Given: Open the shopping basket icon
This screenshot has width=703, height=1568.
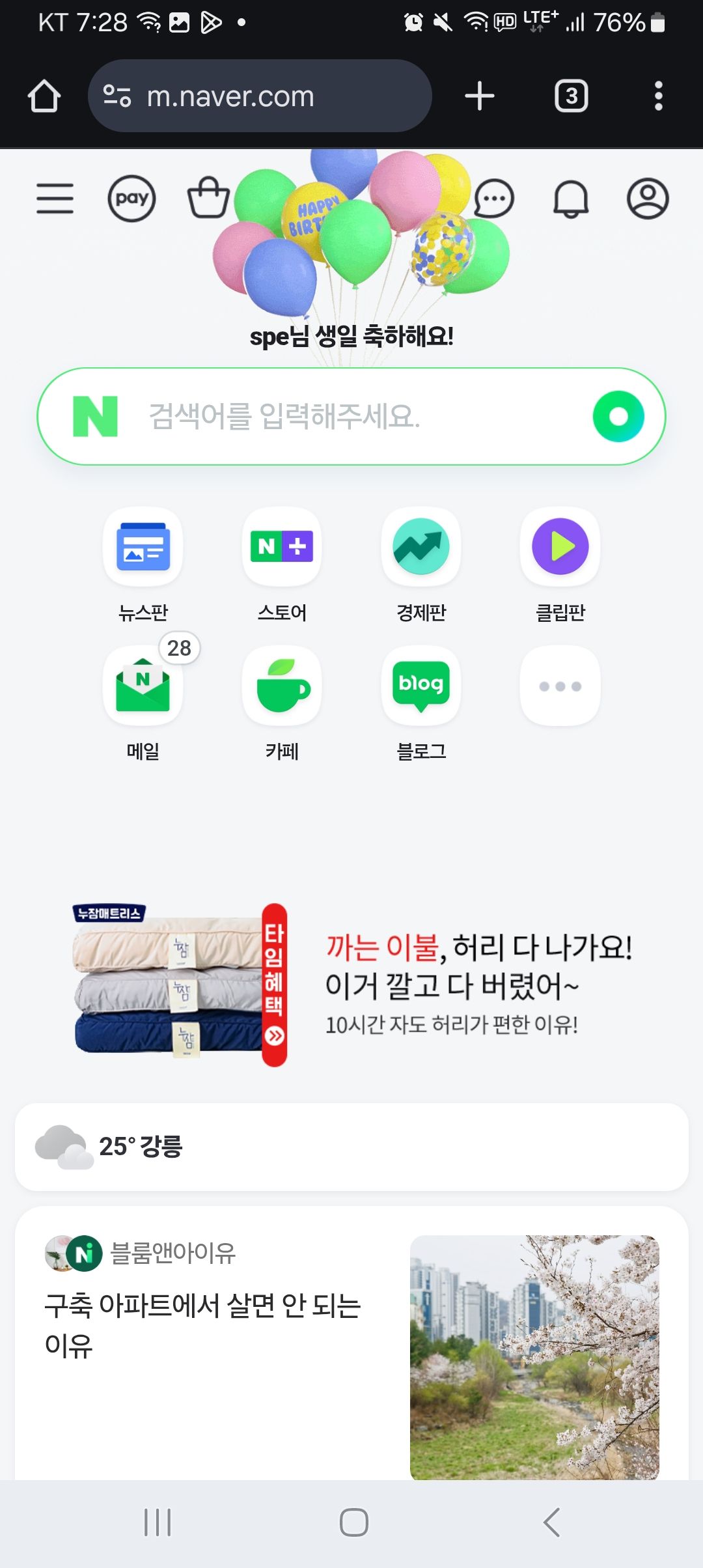Looking at the screenshot, I should pos(208,198).
